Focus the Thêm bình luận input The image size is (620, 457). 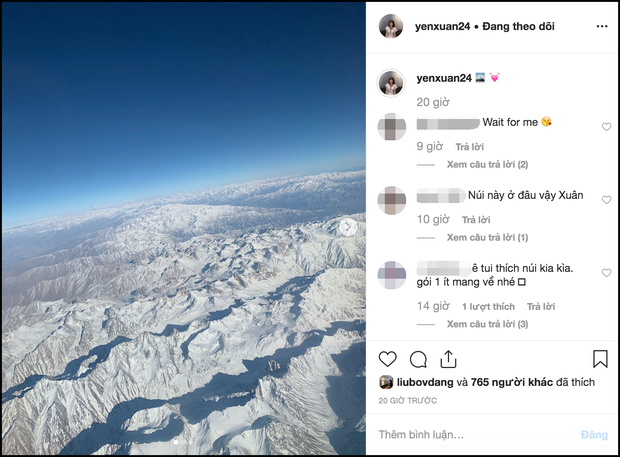click(470, 435)
